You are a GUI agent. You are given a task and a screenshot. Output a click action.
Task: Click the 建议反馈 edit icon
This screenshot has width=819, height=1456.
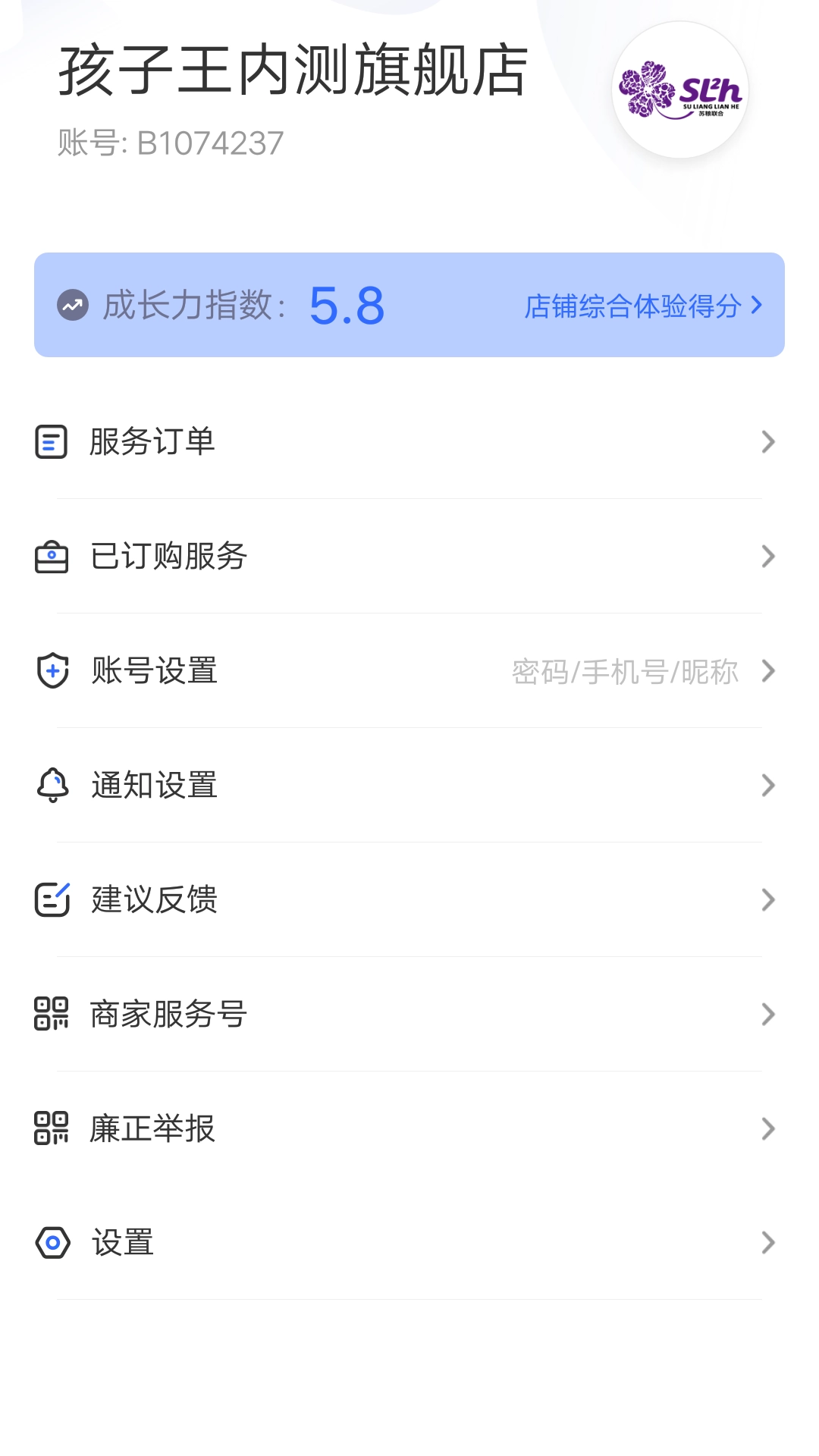click(52, 901)
